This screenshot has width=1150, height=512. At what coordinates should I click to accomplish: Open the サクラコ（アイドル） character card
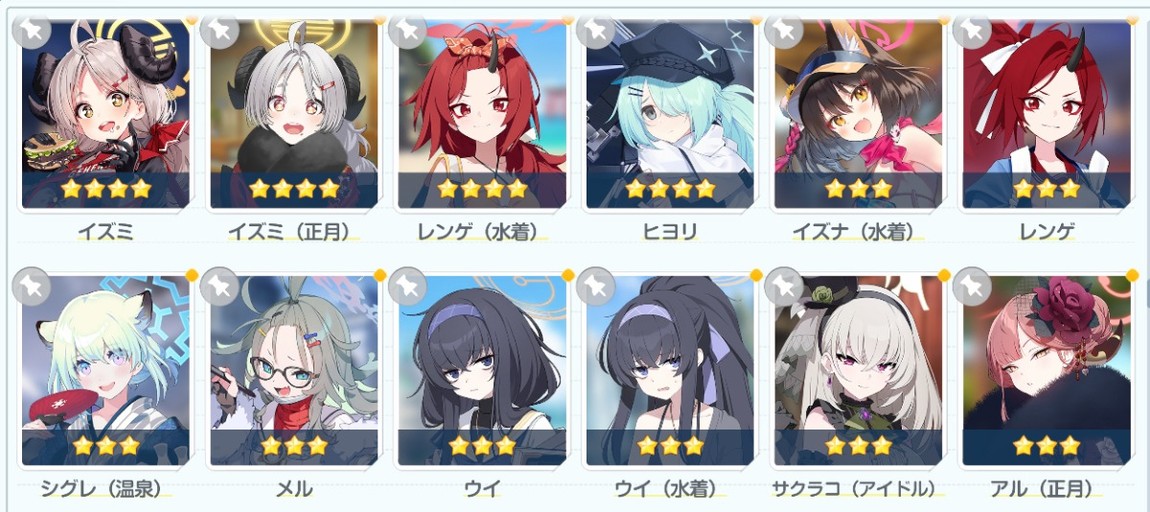tap(857, 372)
